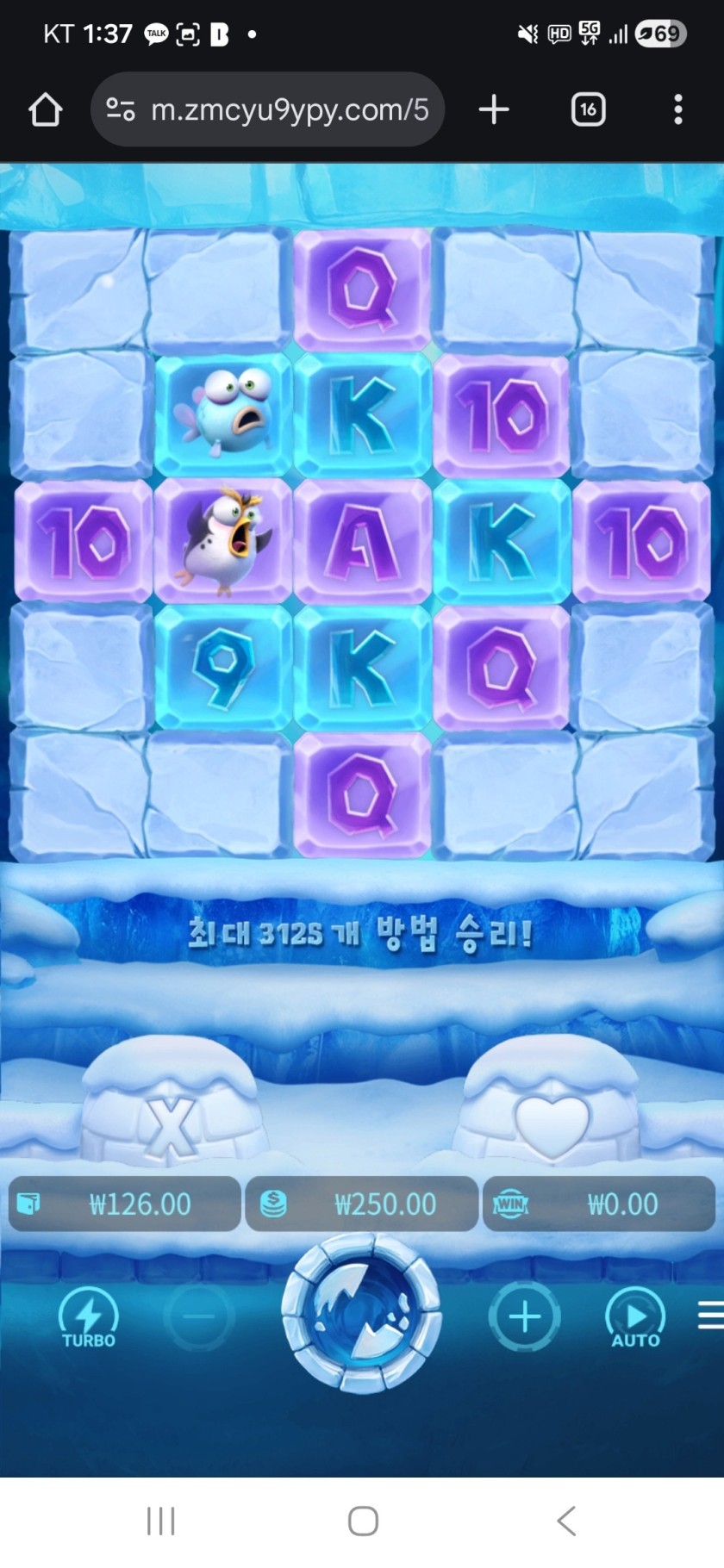724x1568 pixels.
Task: Open a new browser tab
Action: tap(494, 110)
